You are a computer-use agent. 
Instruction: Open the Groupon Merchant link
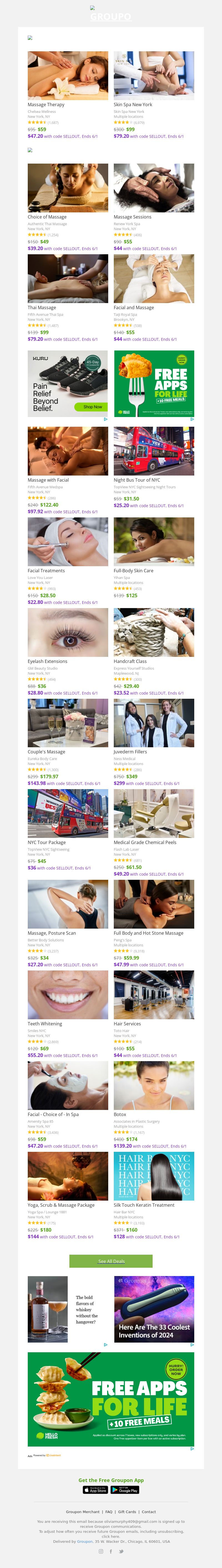[x=82, y=1512]
